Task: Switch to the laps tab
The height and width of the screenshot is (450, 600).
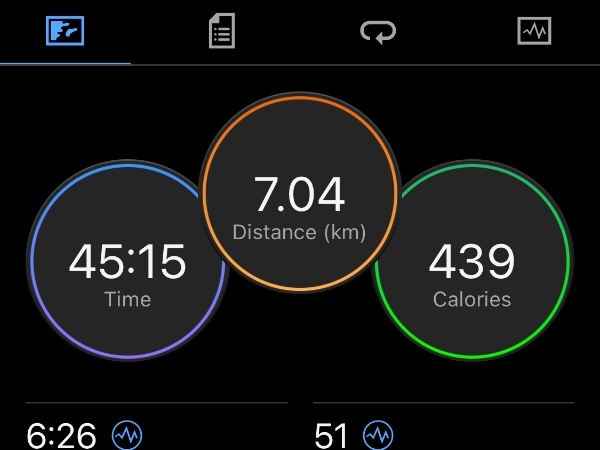Action: click(x=378, y=31)
